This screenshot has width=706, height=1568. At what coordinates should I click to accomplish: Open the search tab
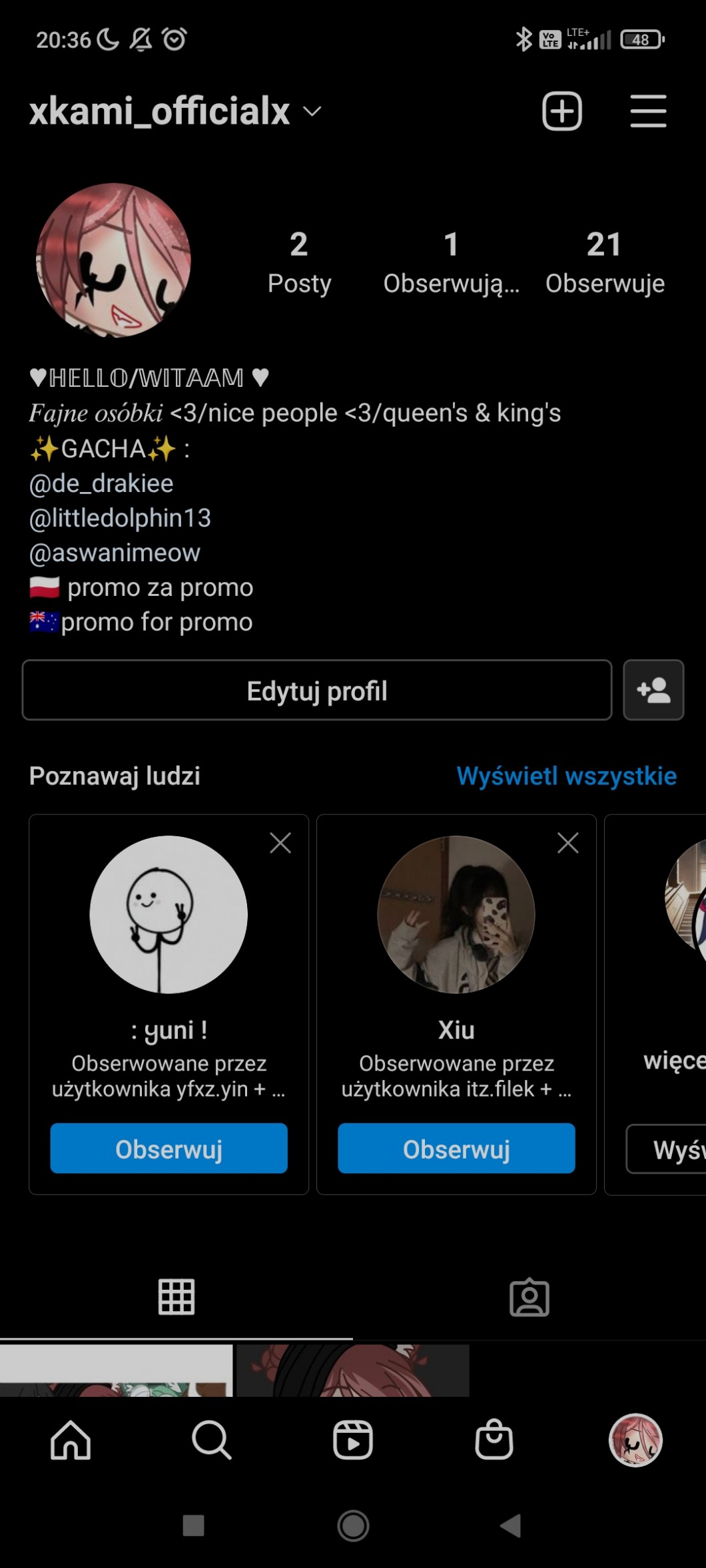tap(212, 1440)
